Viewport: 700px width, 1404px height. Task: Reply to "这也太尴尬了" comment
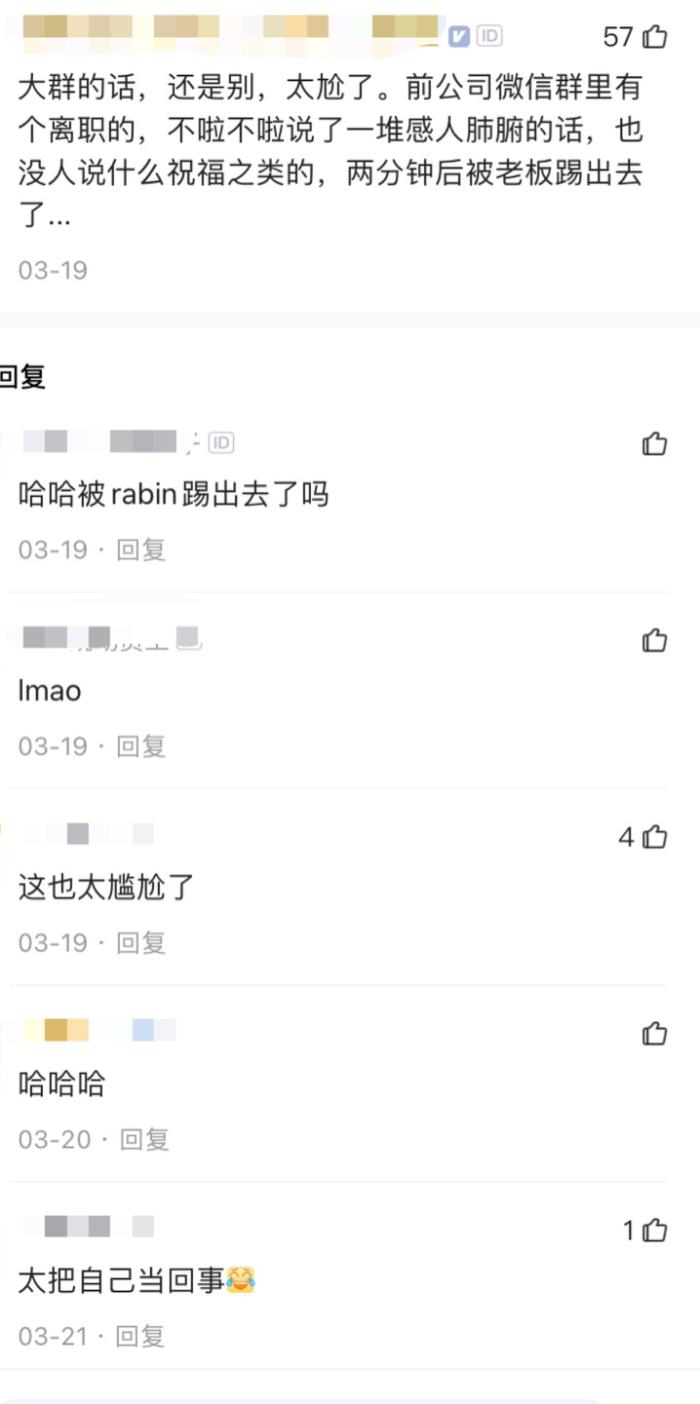[141, 942]
